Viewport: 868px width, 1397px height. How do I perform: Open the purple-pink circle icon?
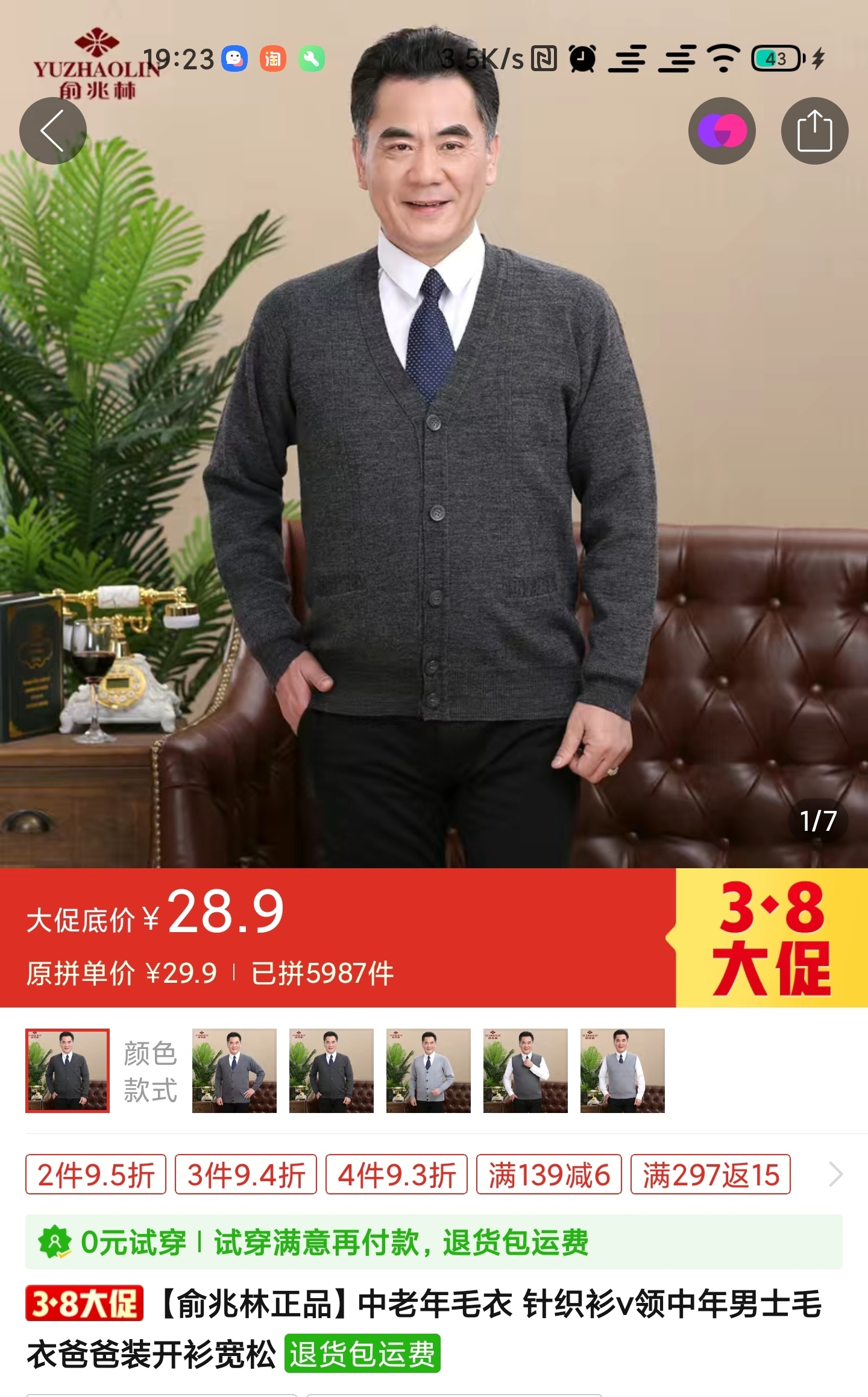(722, 131)
